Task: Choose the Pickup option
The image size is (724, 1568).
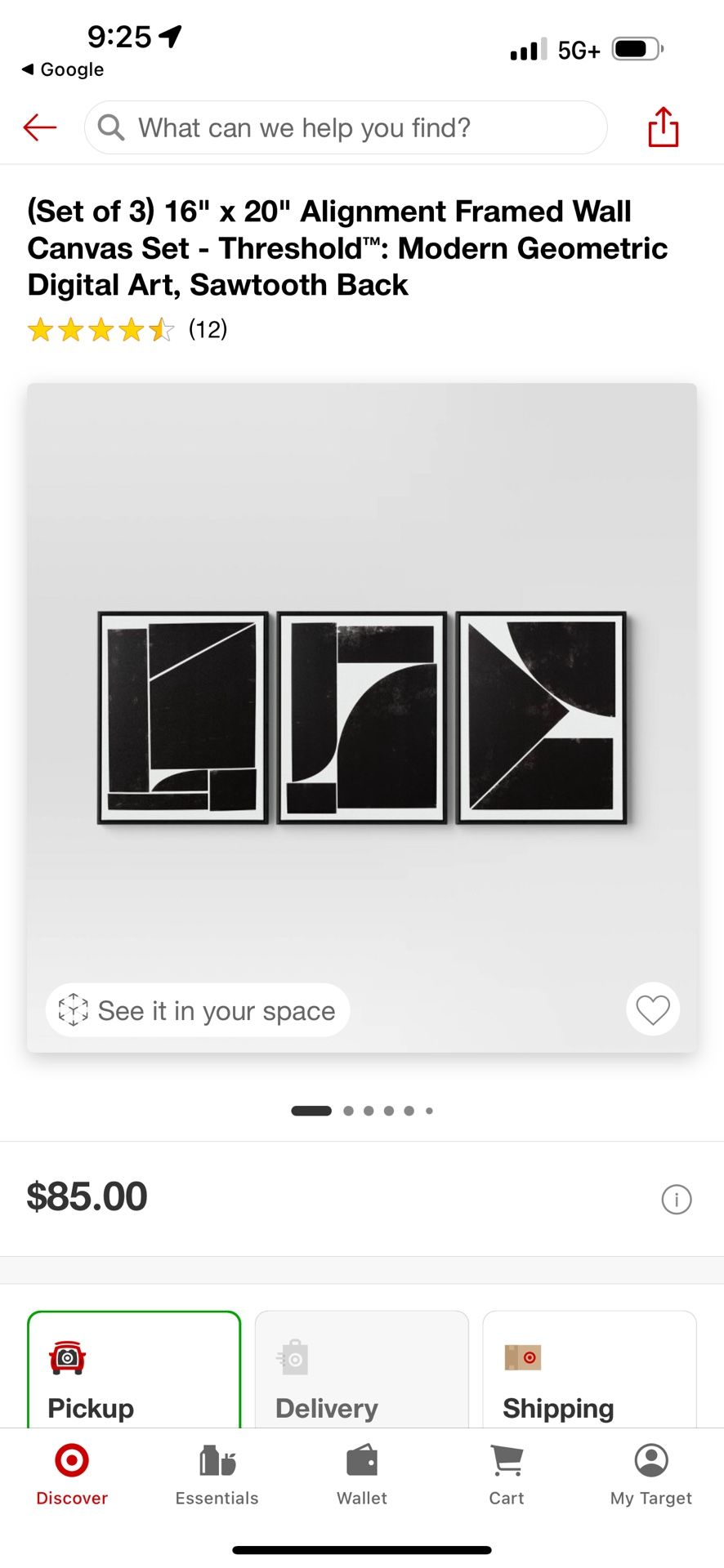Action: pyautogui.click(x=133, y=1372)
